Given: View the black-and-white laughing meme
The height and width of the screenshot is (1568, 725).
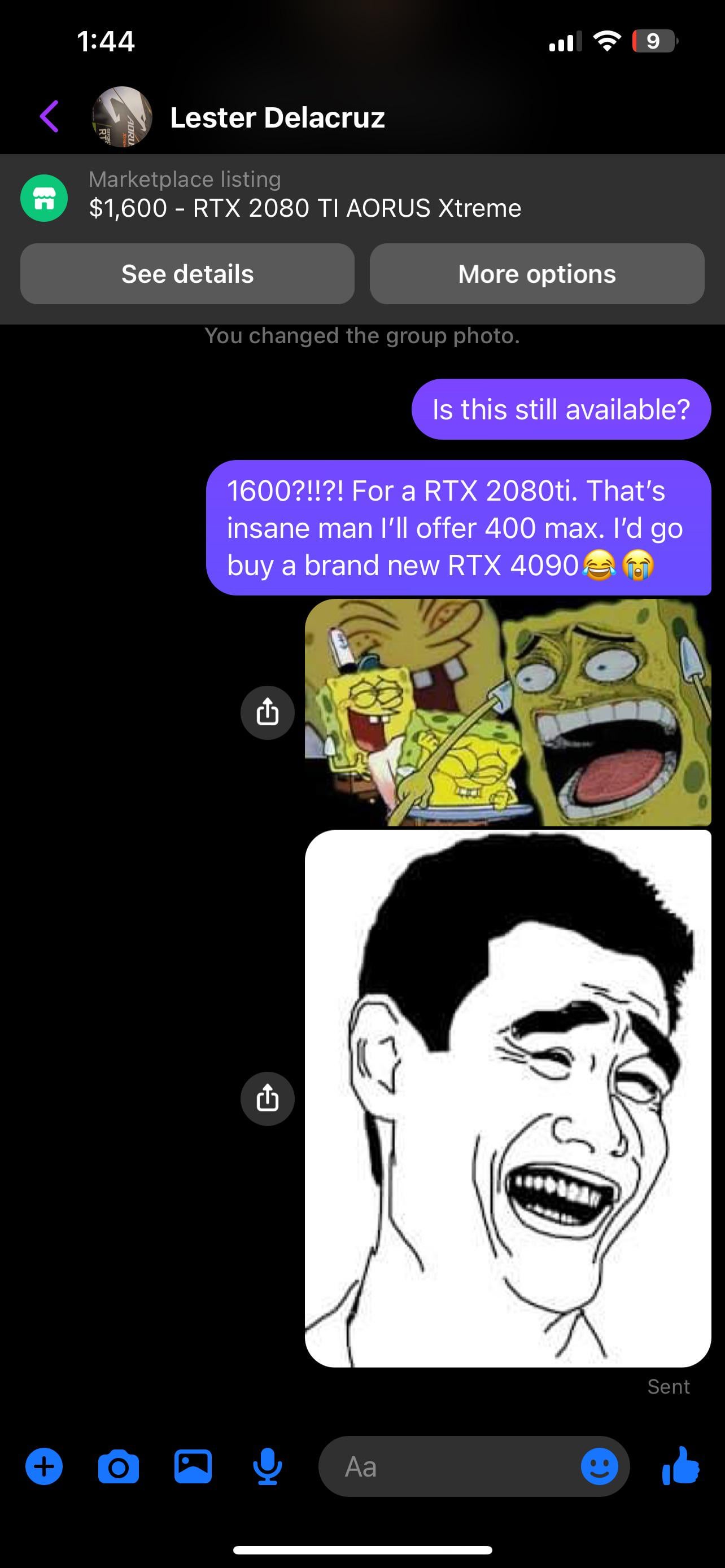Looking at the screenshot, I should pyautogui.click(x=508, y=1099).
